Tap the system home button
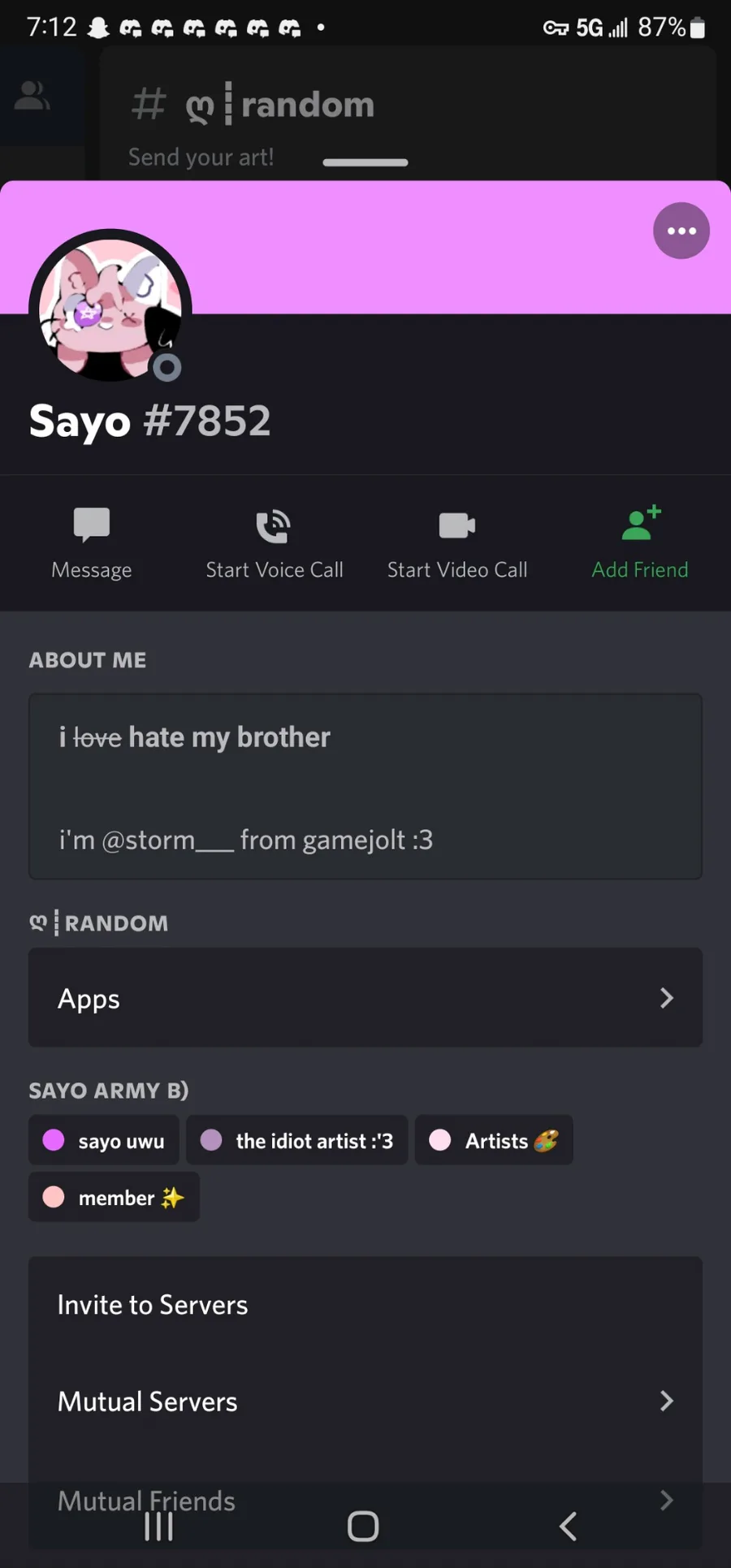This screenshot has height=1568, width=731. (x=363, y=1527)
